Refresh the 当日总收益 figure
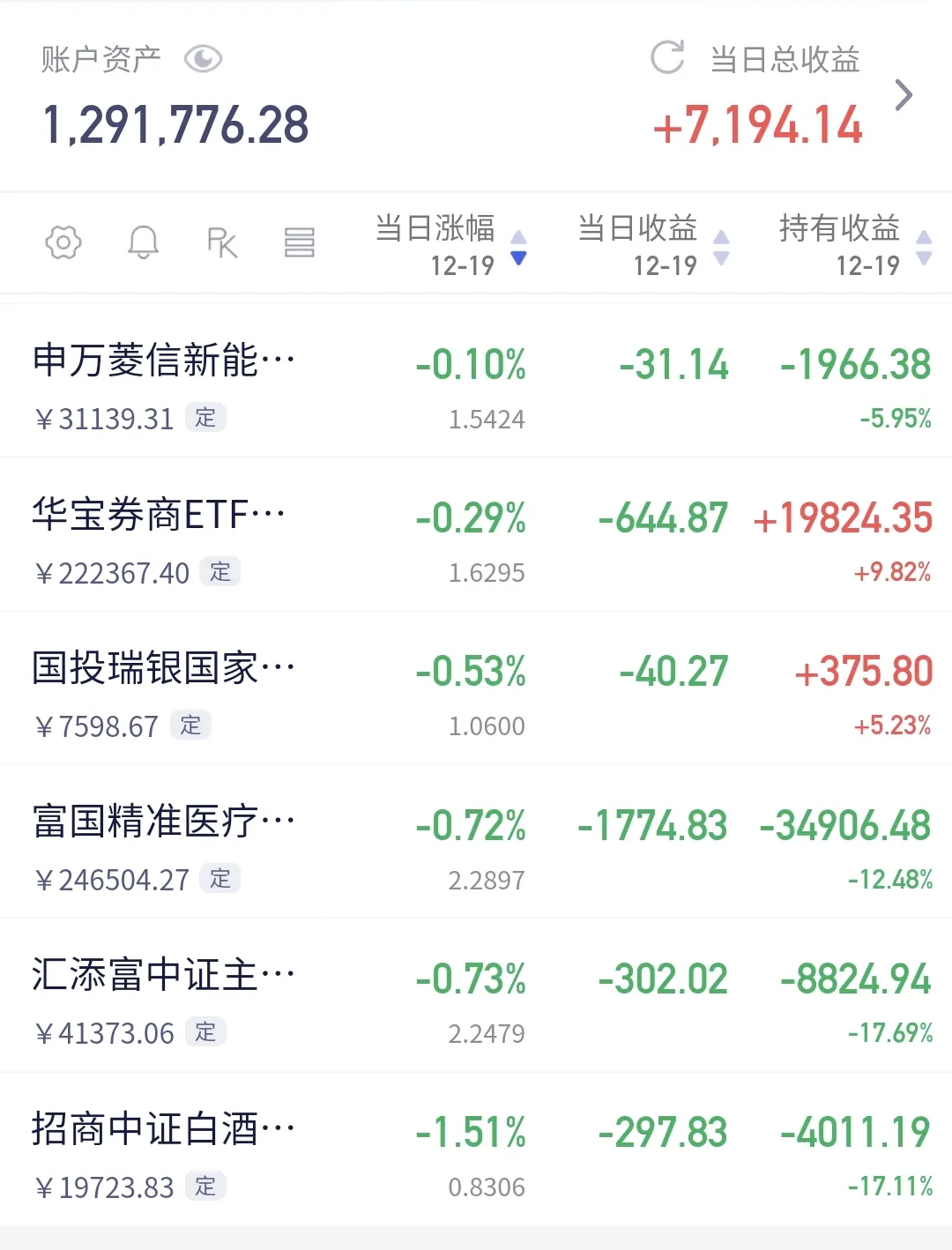Screen dimensions: 952x1250 pyautogui.click(x=667, y=60)
